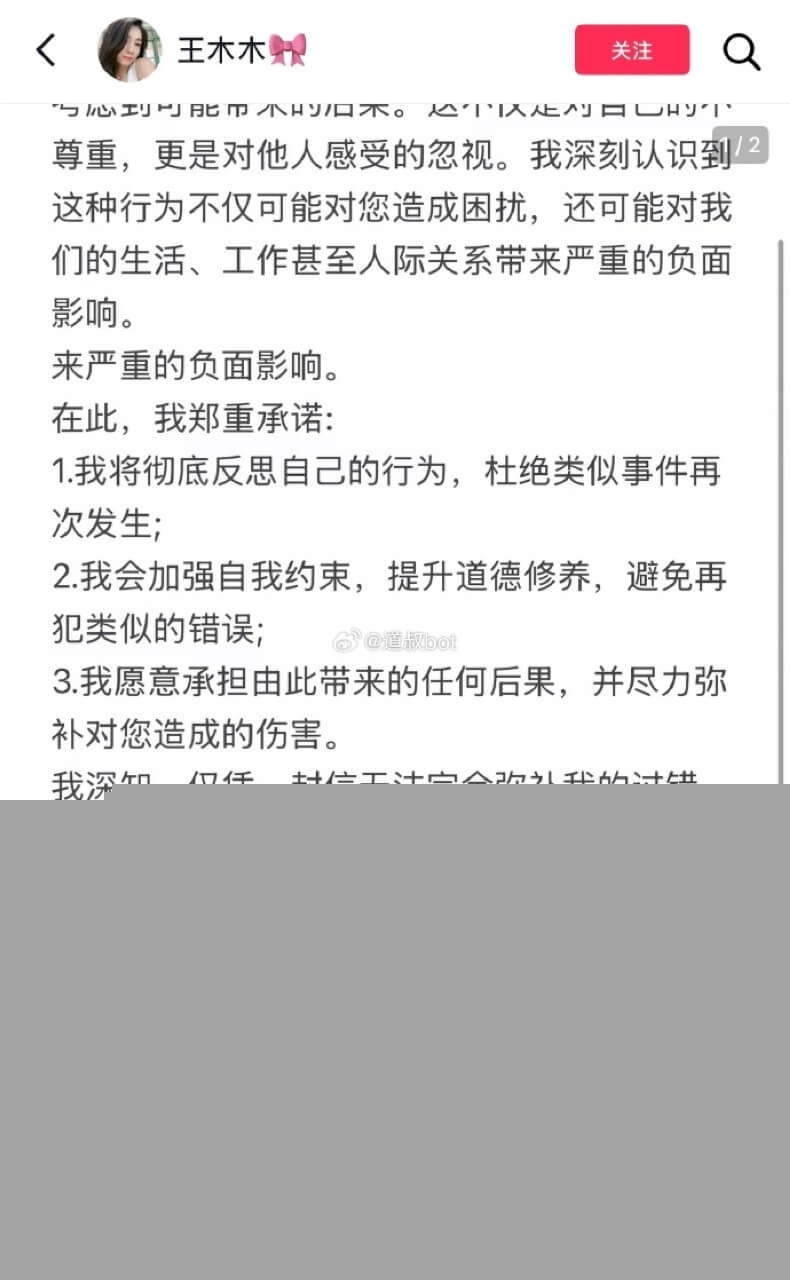Tap the circular profile picture icon
This screenshot has height=1280, width=790.
(x=130, y=50)
